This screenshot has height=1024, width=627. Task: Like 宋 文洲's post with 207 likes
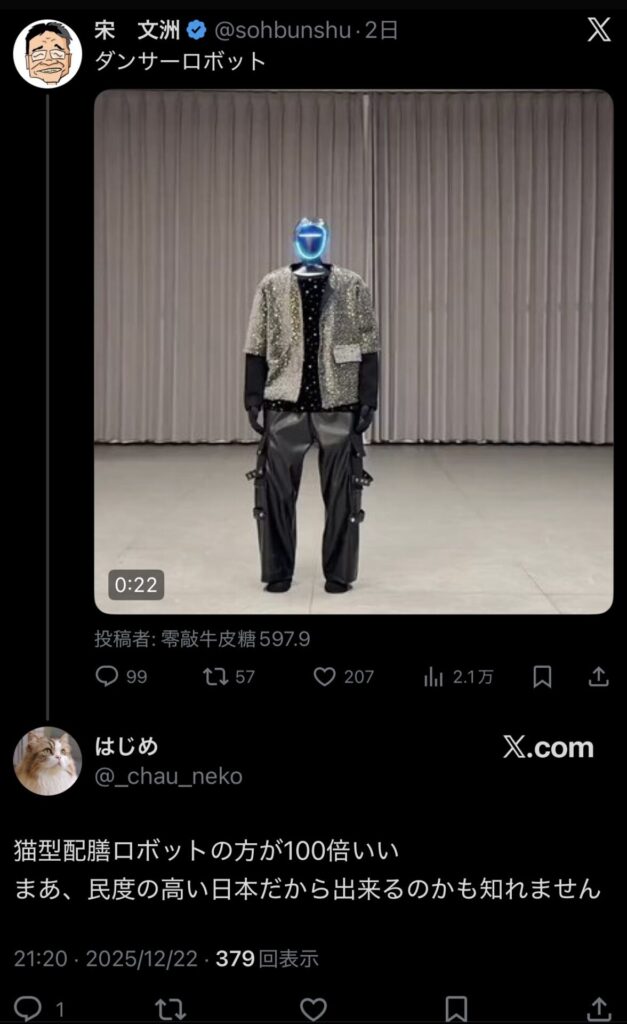click(x=325, y=677)
